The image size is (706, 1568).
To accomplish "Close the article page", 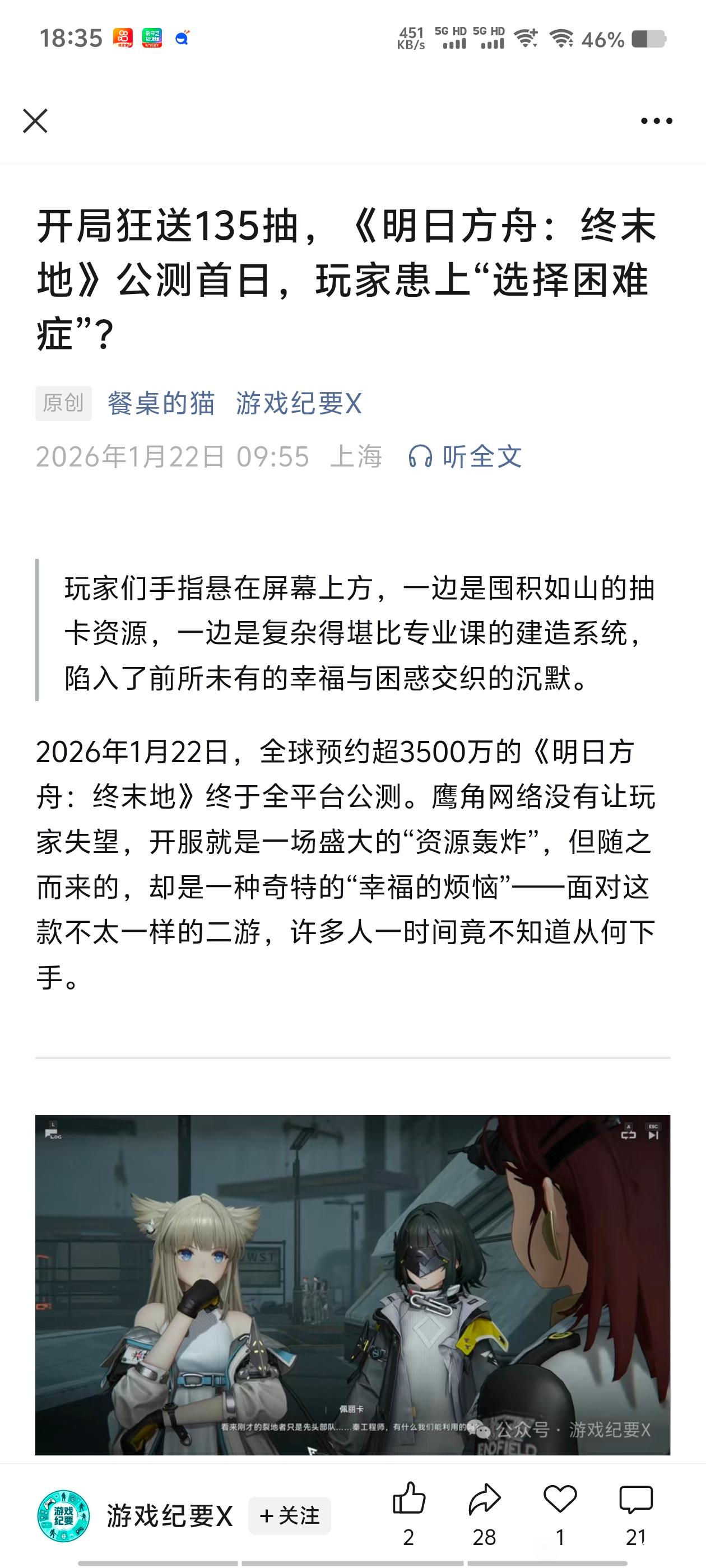I will (x=35, y=121).
